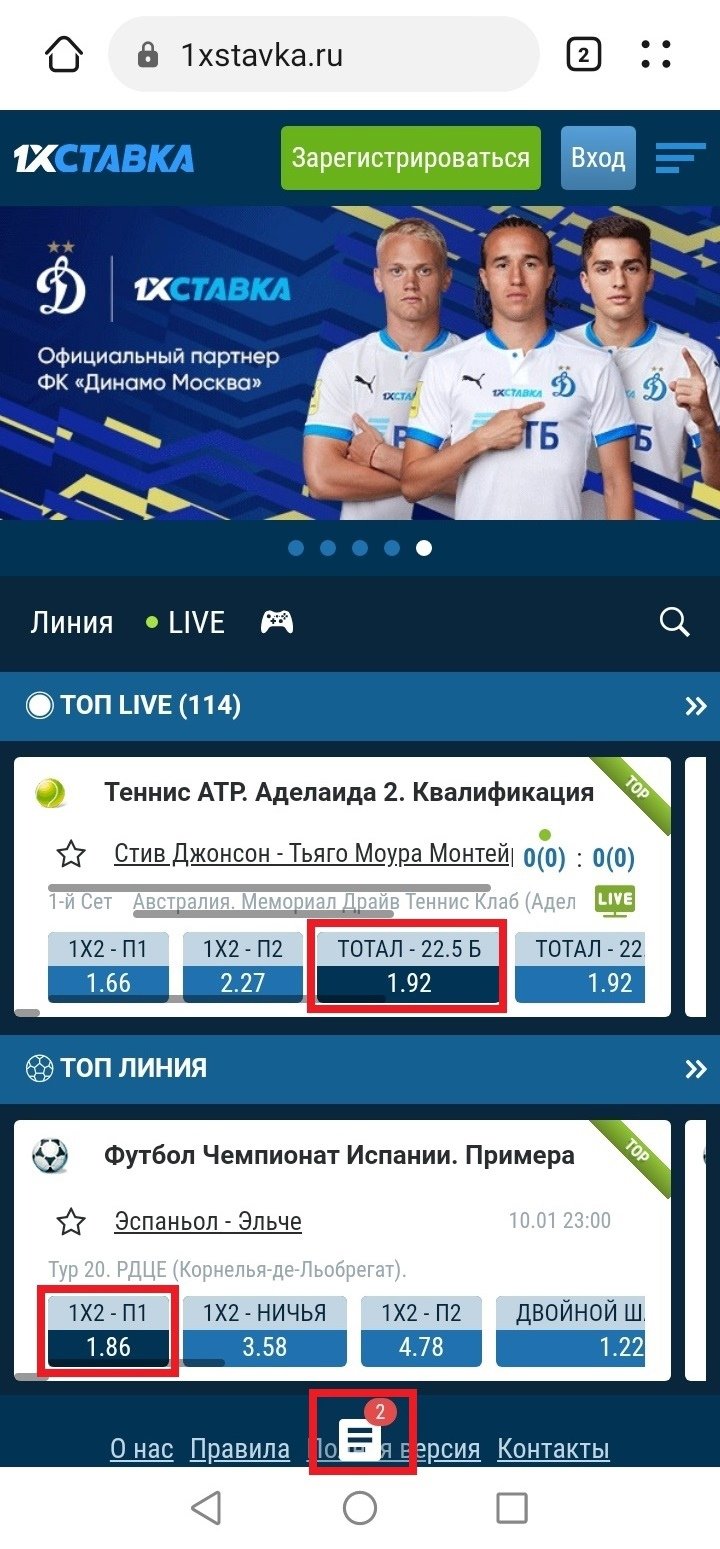Open the Вход login button

pos(598,158)
